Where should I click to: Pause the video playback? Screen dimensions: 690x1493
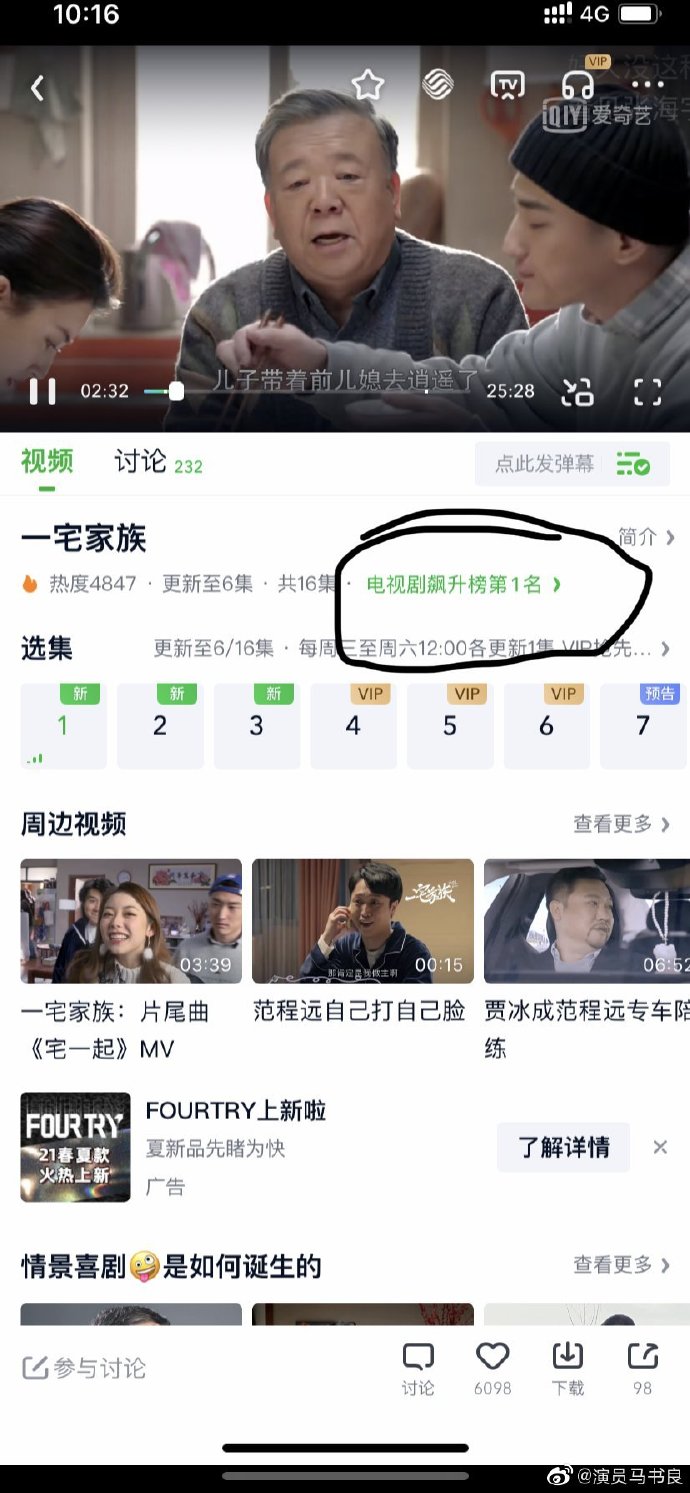pyautogui.click(x=42, y=391)
